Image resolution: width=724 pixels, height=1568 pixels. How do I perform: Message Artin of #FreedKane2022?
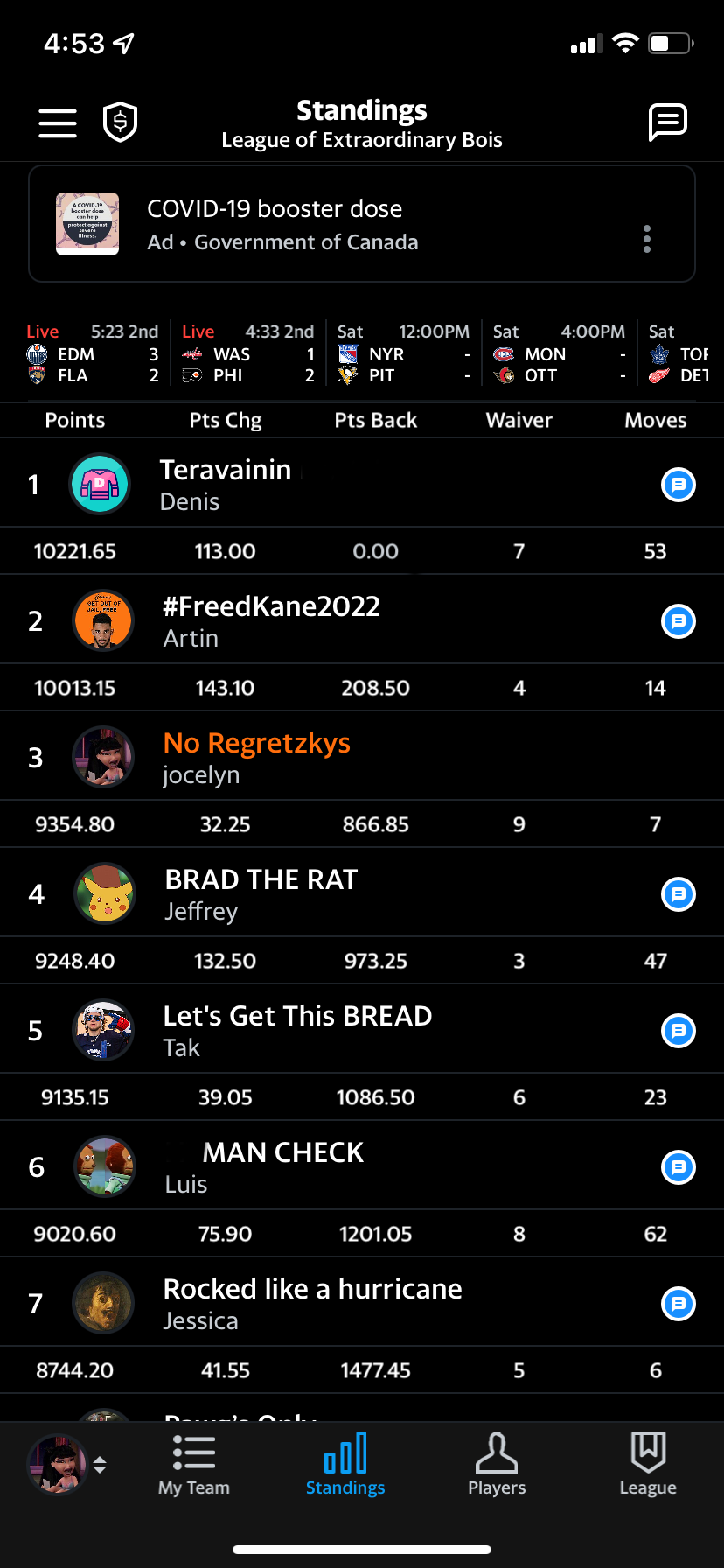click(678, 621)
